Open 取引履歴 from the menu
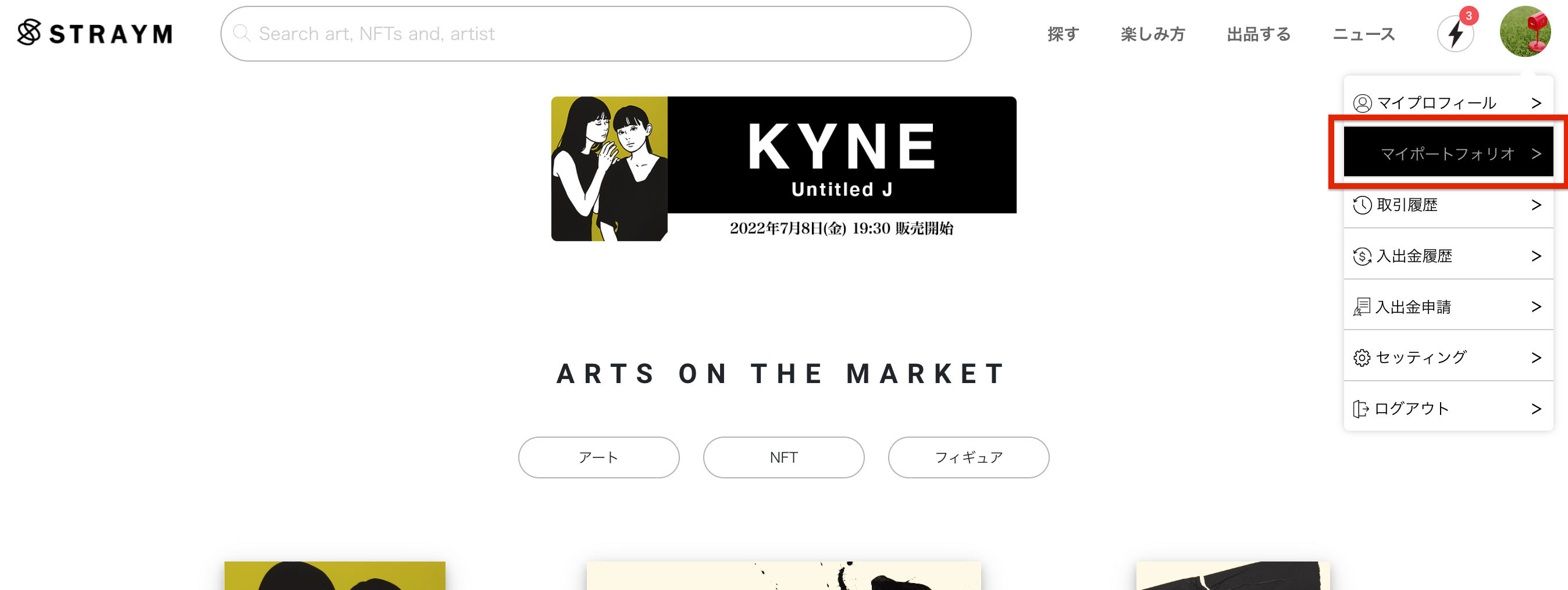This screenshot has width=1568, height=590. (x=1448, y=205)
